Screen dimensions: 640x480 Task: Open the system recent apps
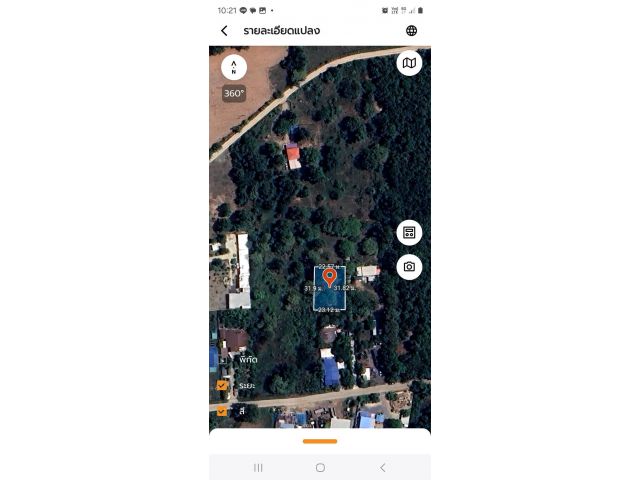tap(258, 467)
